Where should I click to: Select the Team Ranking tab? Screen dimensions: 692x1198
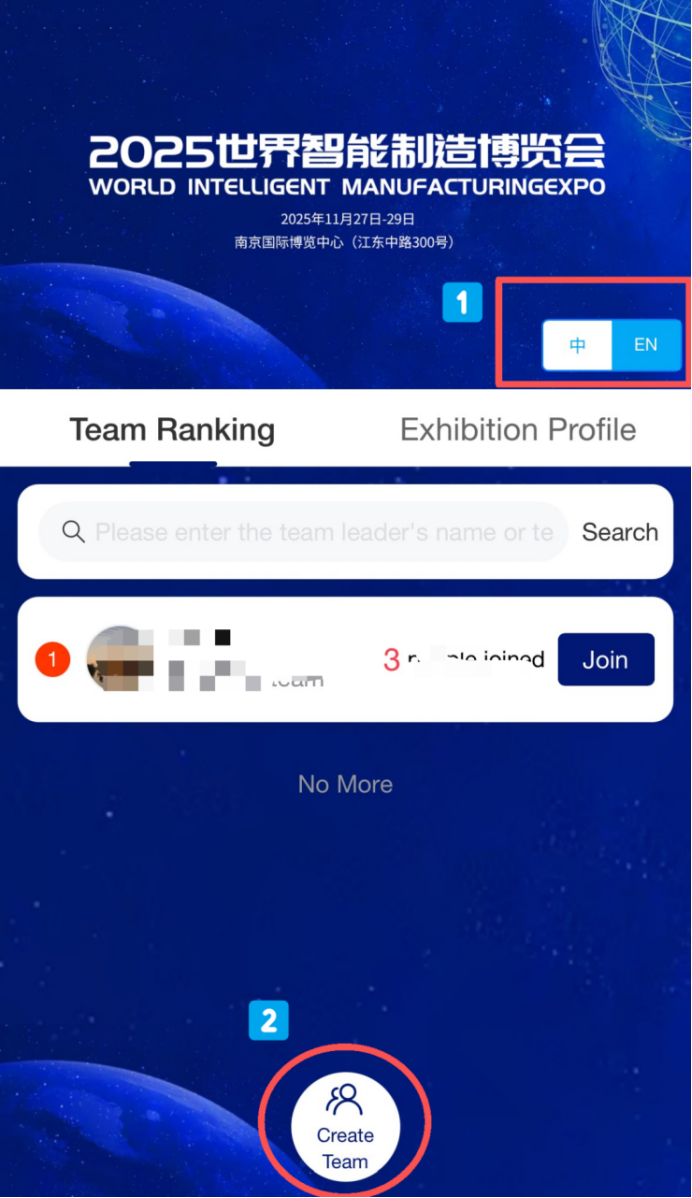(x=172, y=430)
